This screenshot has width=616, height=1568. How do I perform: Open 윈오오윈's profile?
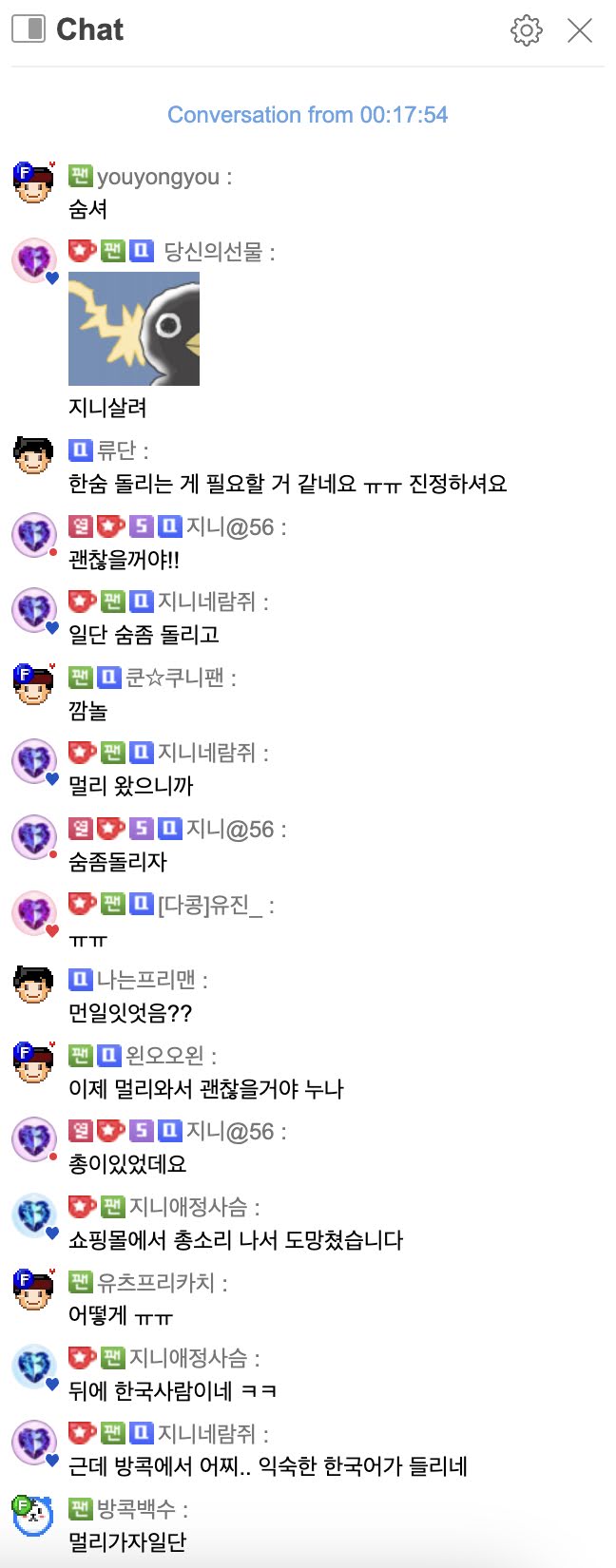click(164, 1056)
